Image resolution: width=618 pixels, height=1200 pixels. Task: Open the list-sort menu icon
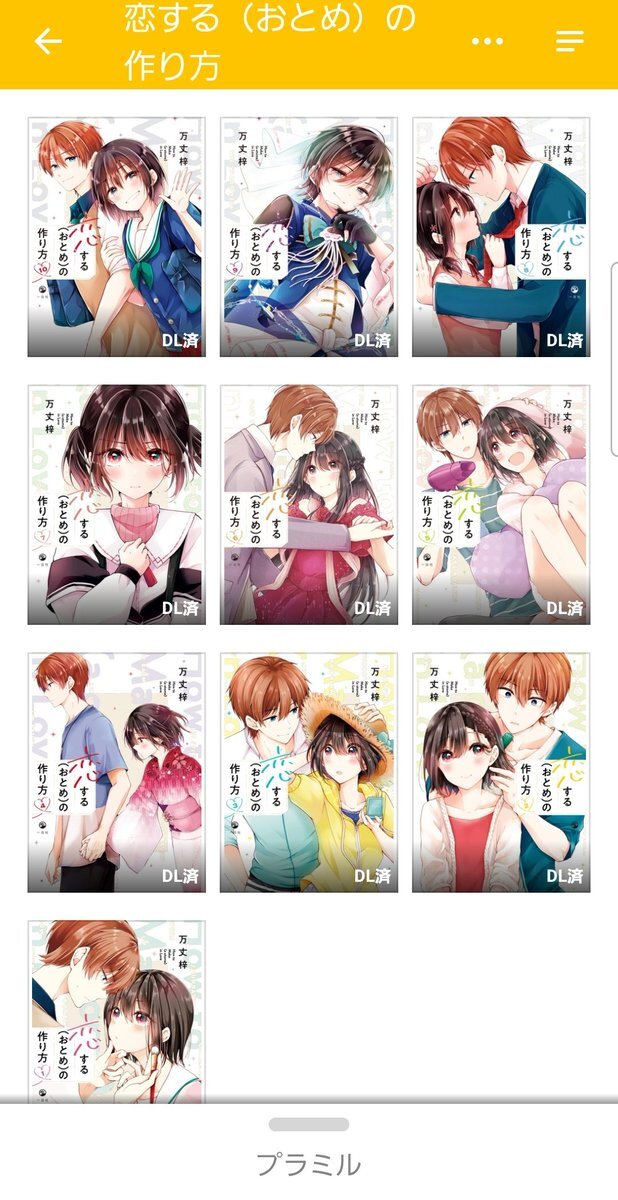coord(570,41)
